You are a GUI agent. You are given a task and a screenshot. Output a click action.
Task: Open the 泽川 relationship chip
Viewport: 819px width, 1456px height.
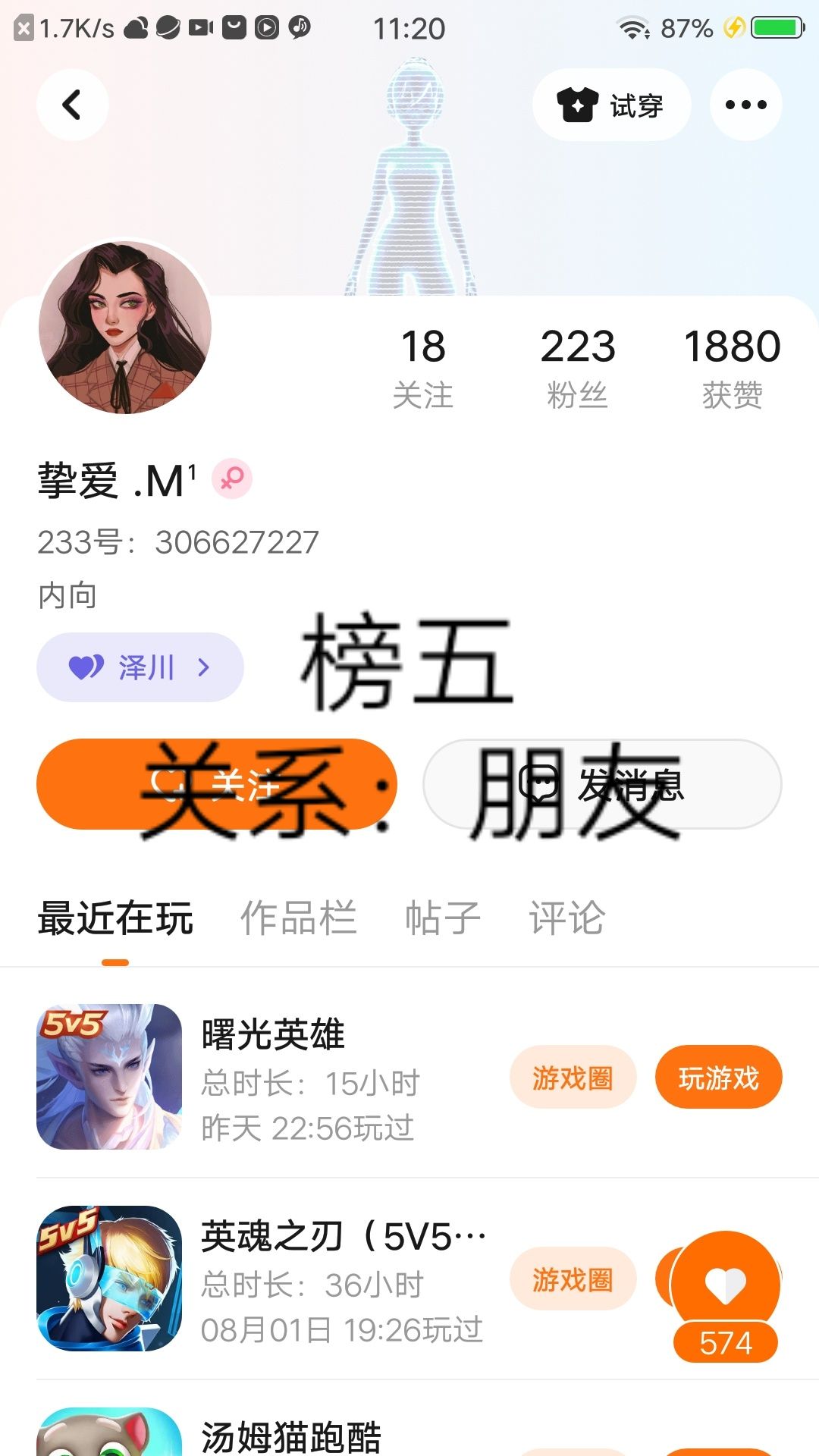(x=140, y=667)
